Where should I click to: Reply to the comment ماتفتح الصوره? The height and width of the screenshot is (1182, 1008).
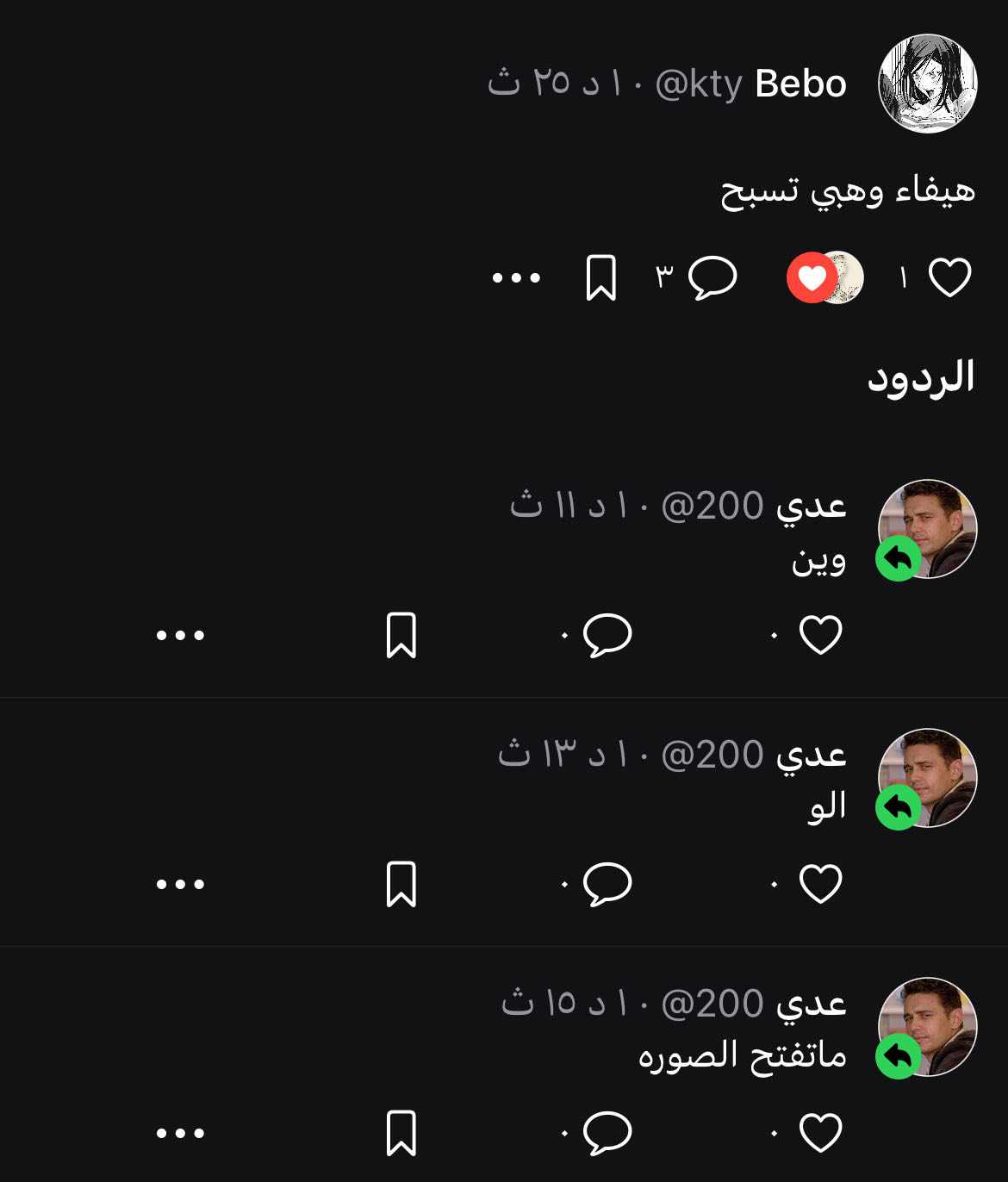tap(607, 1133)
